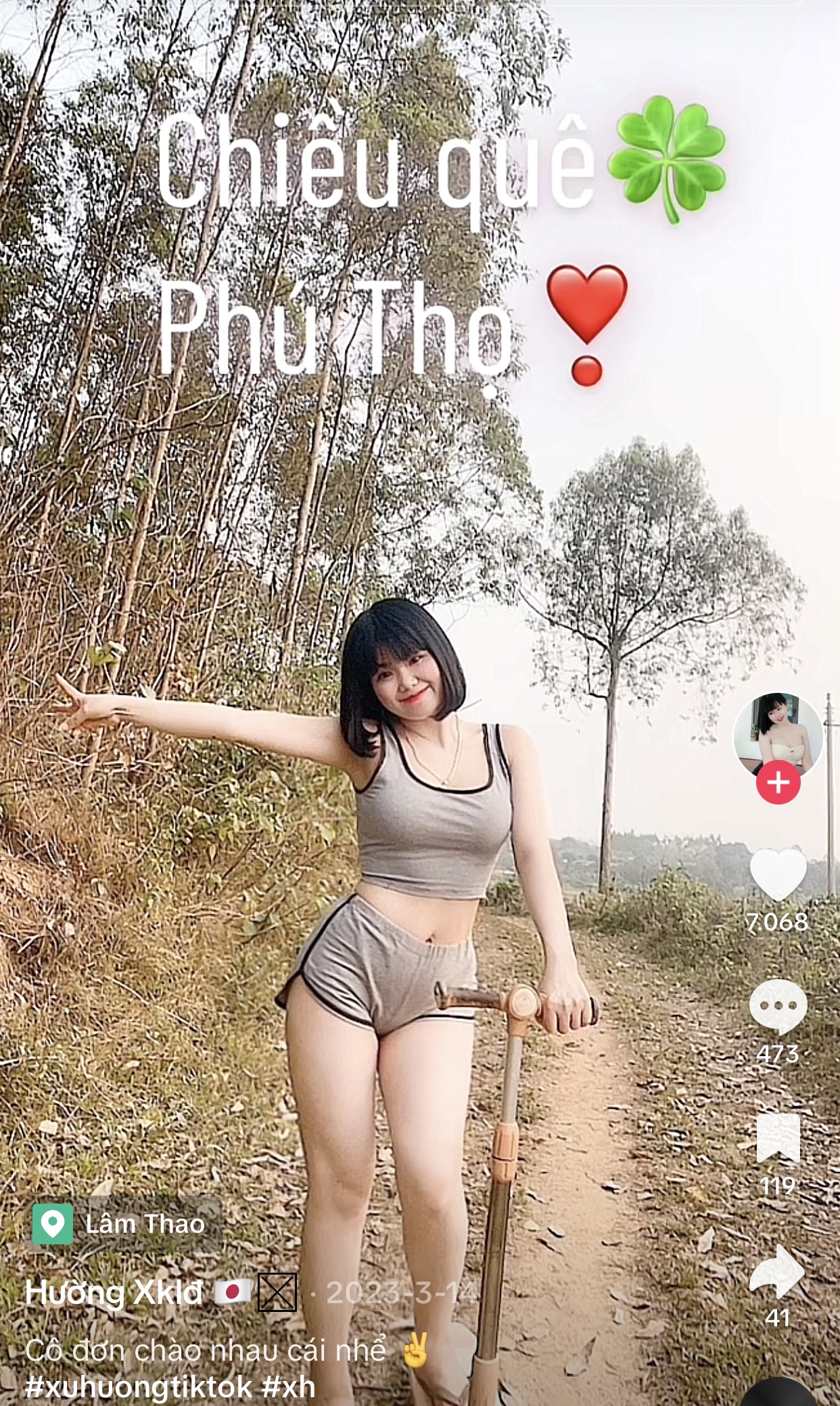The image size is (840, 1406).
Task: Like this video with the heart
Action: point(778,874)
